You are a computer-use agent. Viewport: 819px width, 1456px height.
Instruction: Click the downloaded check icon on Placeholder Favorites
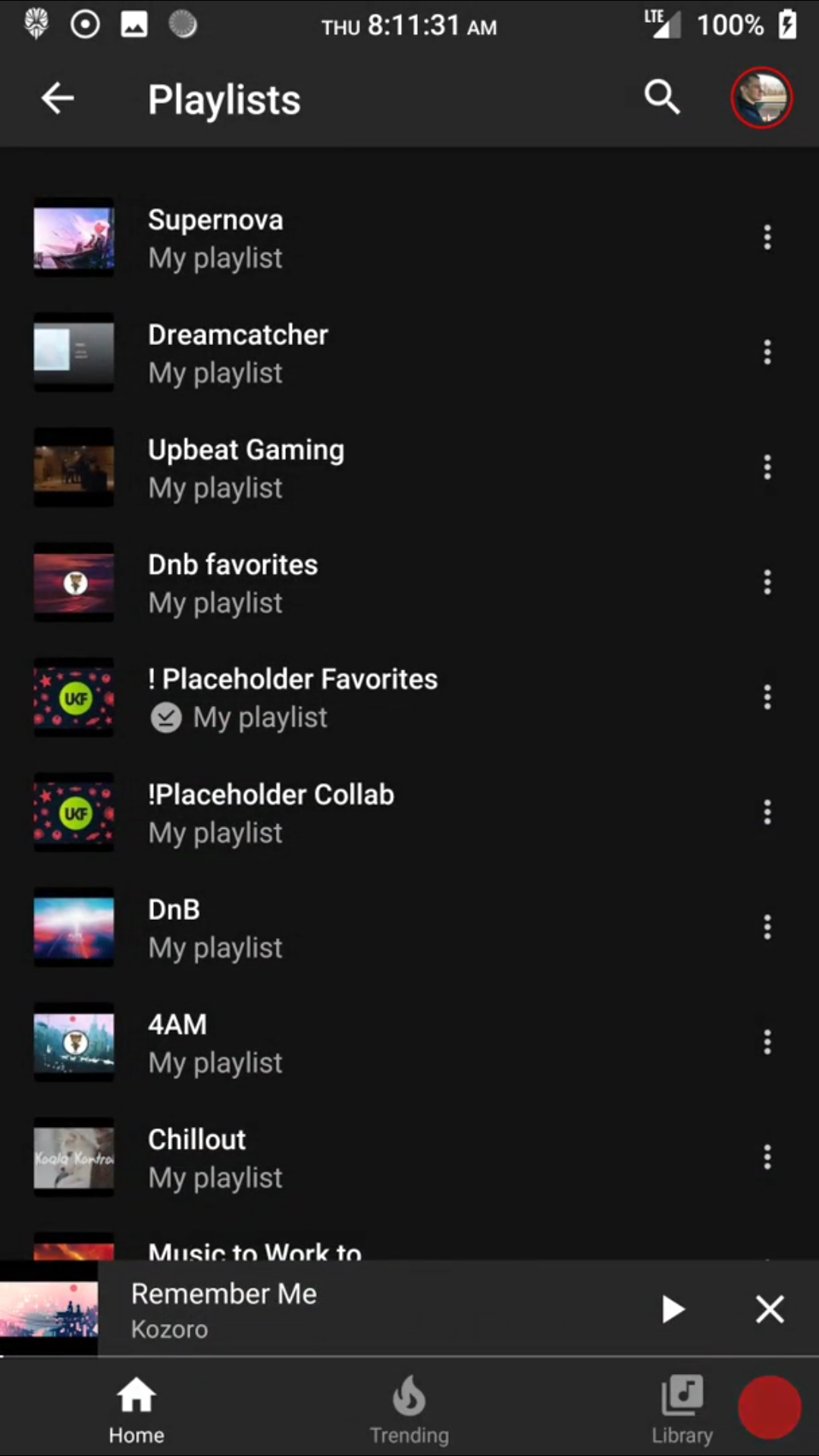[x=166, y=717]
